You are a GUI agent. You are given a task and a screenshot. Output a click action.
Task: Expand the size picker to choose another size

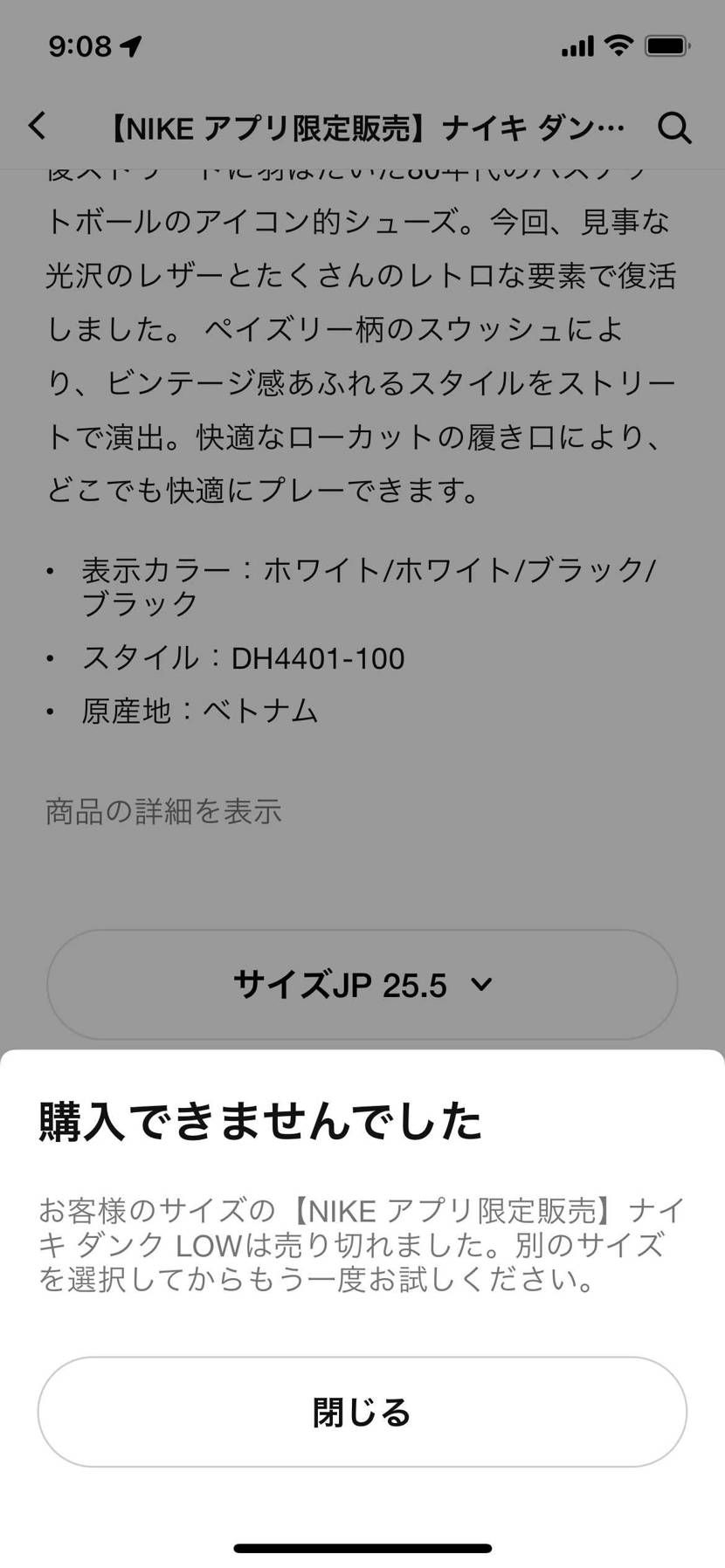coord(362,984)
